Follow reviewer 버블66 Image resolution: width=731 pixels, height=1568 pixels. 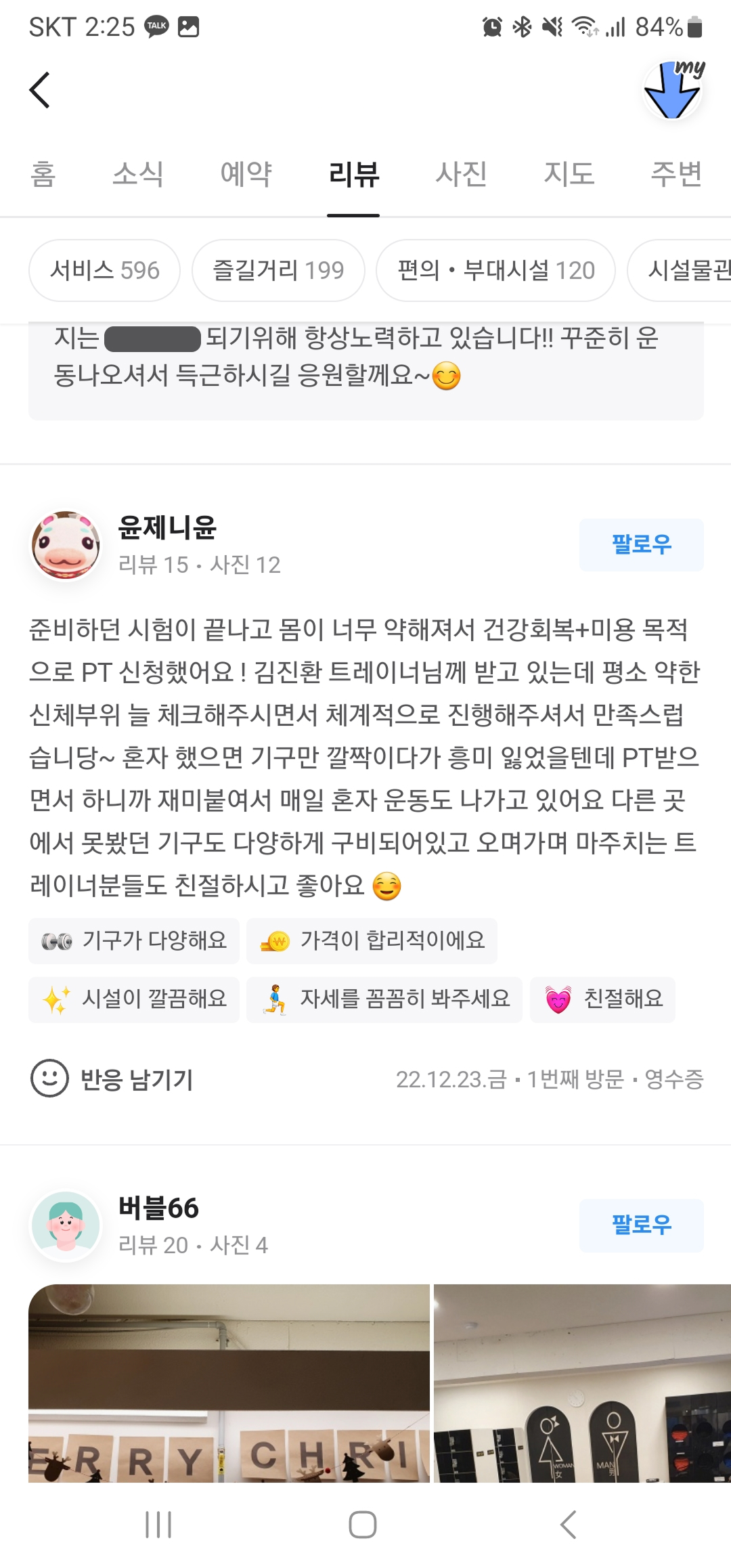(x=641, y=1225)
